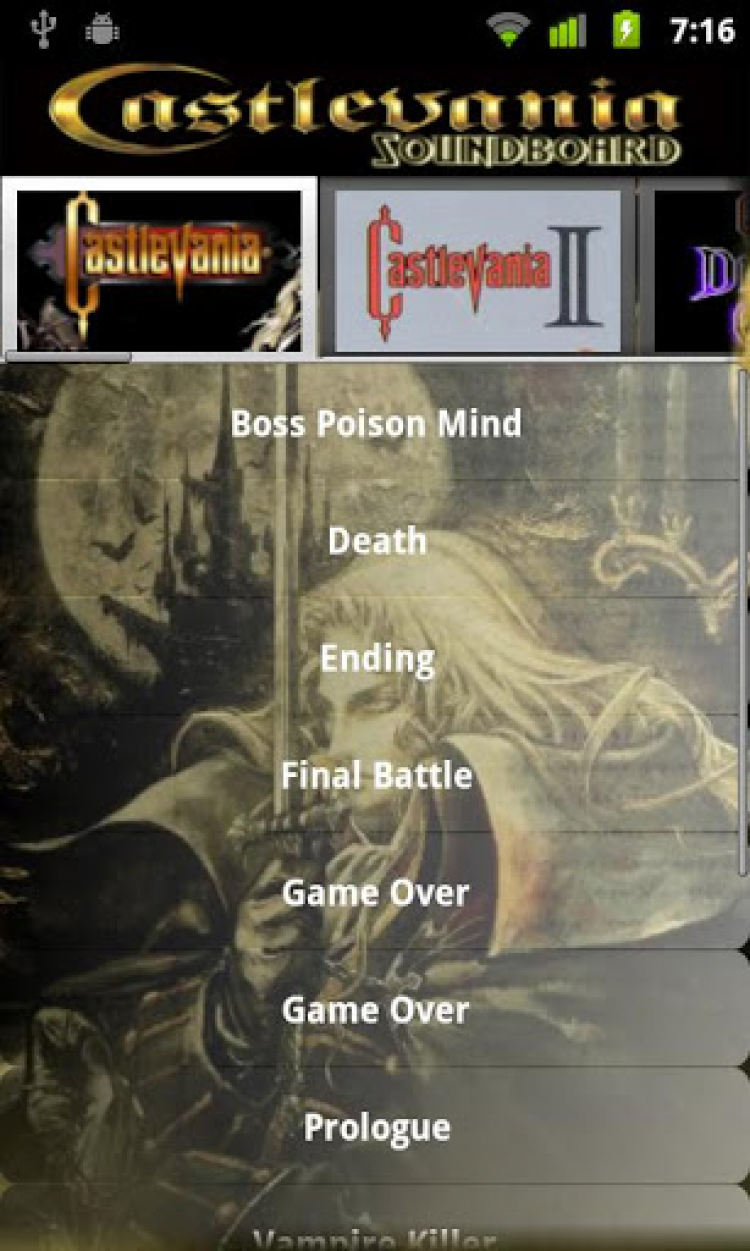
Task: Play the Boss Poison Mind track
Action: [375, 423]
